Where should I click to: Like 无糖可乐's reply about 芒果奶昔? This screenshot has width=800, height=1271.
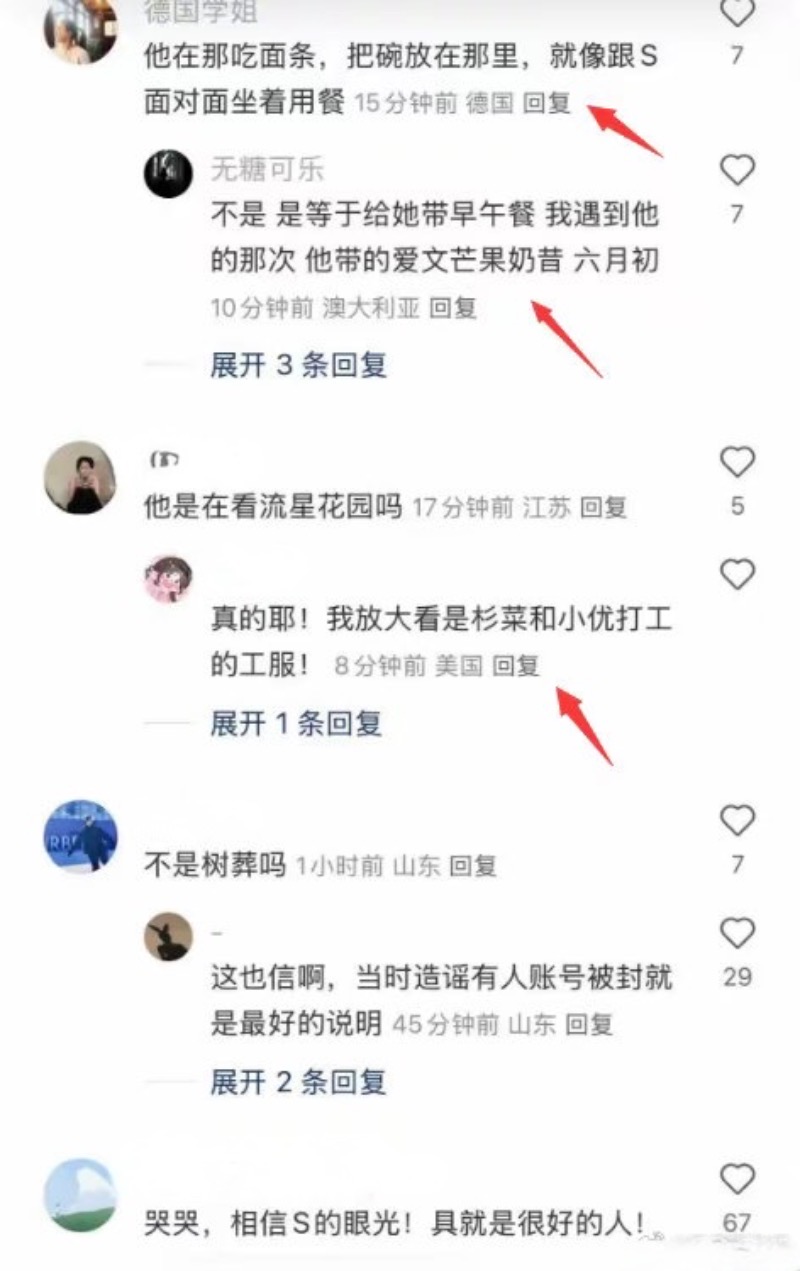pyautogui.click(x=737, y=171)
